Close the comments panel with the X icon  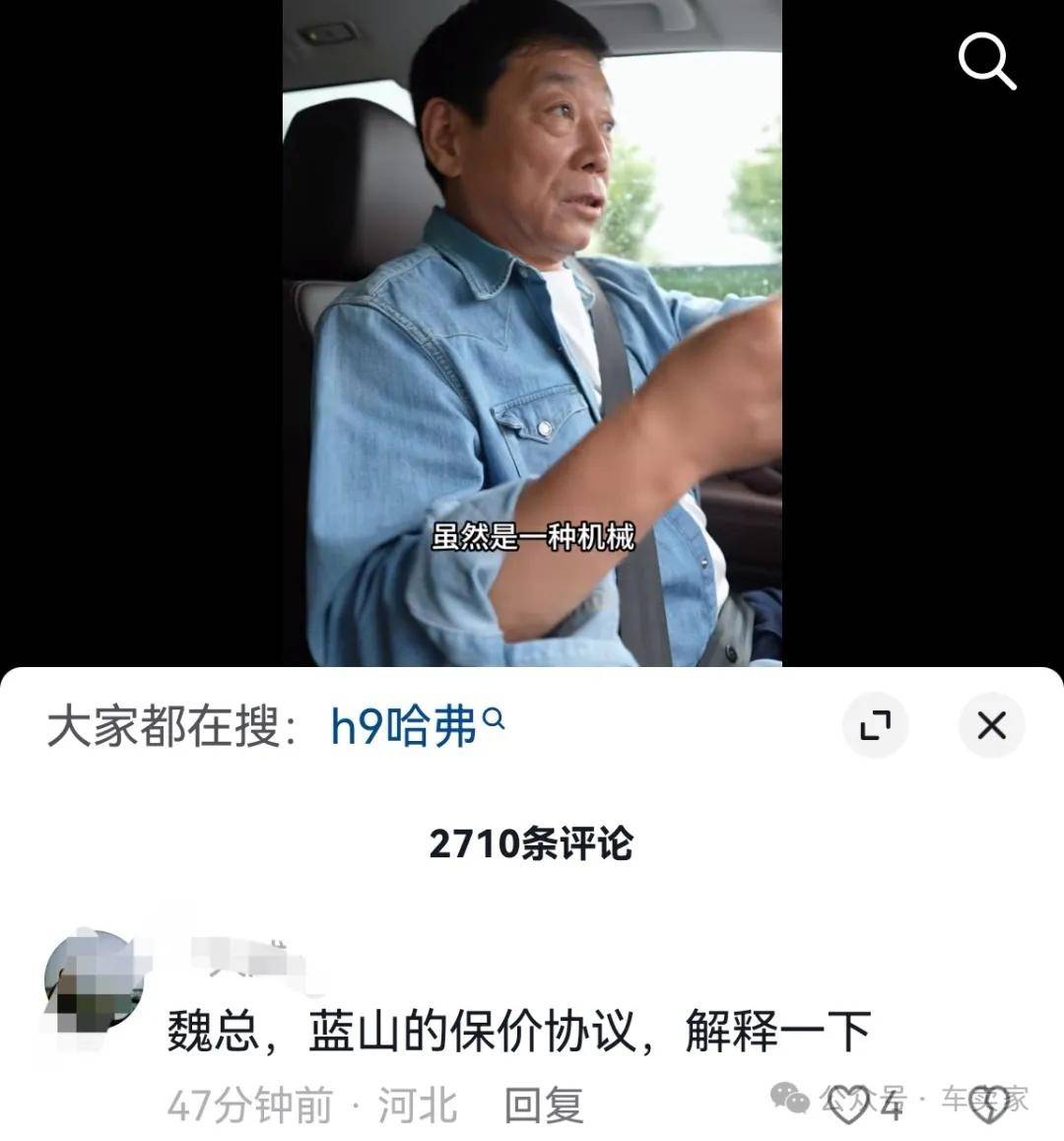(990, 725)
